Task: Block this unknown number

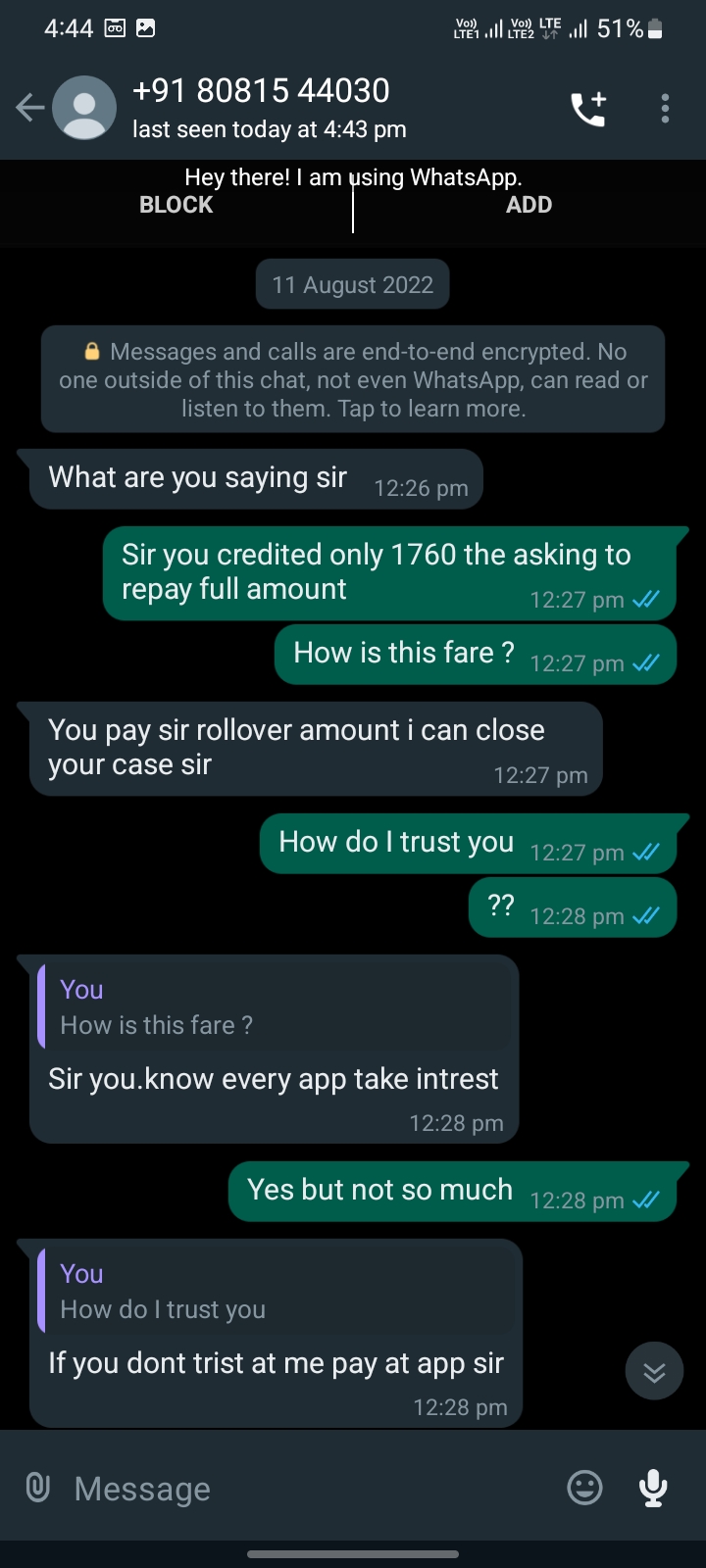Action: 176,205
